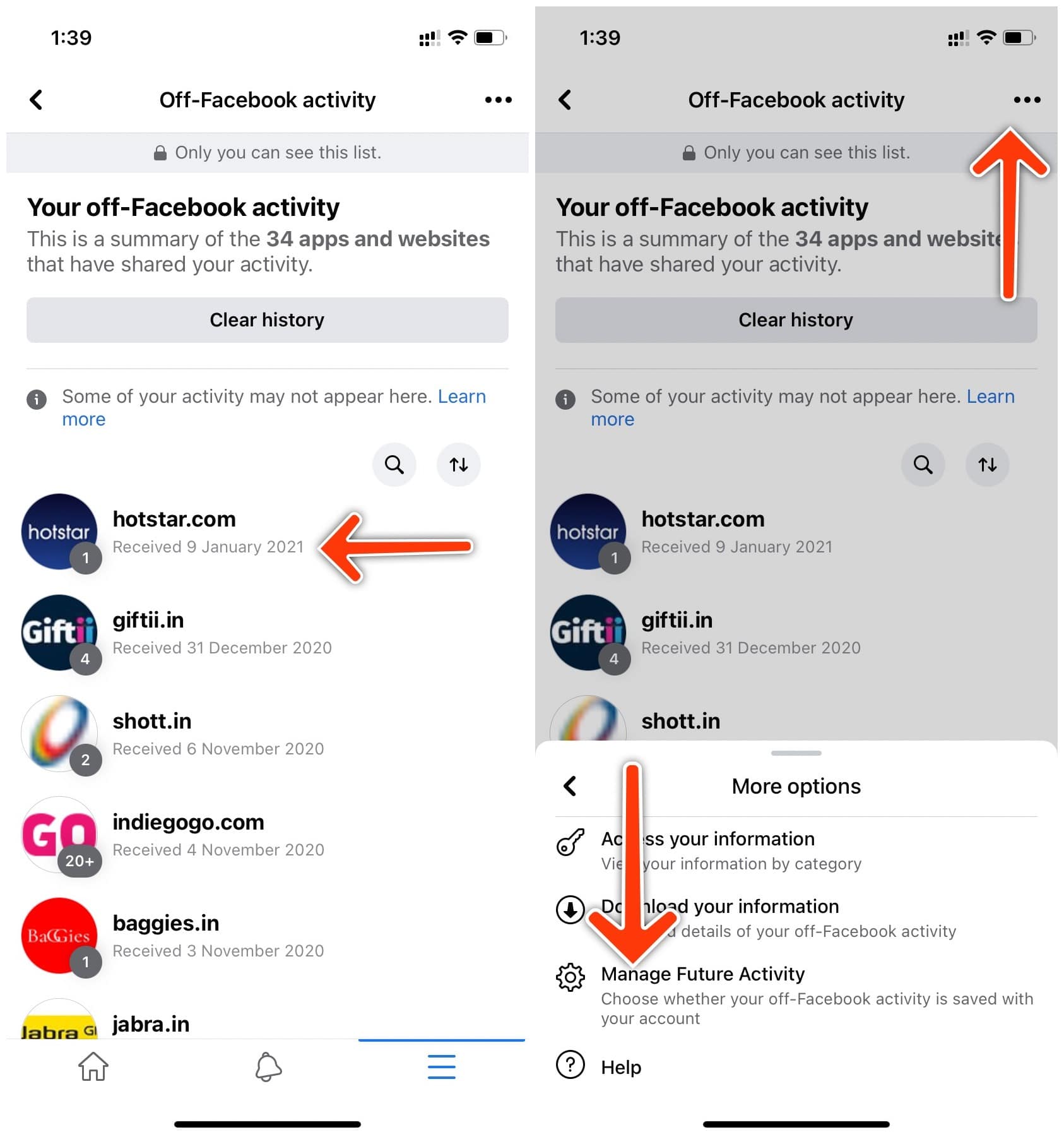1064x1144 pixels.
Task: Select Manage Future Activity
Action: 703,974
